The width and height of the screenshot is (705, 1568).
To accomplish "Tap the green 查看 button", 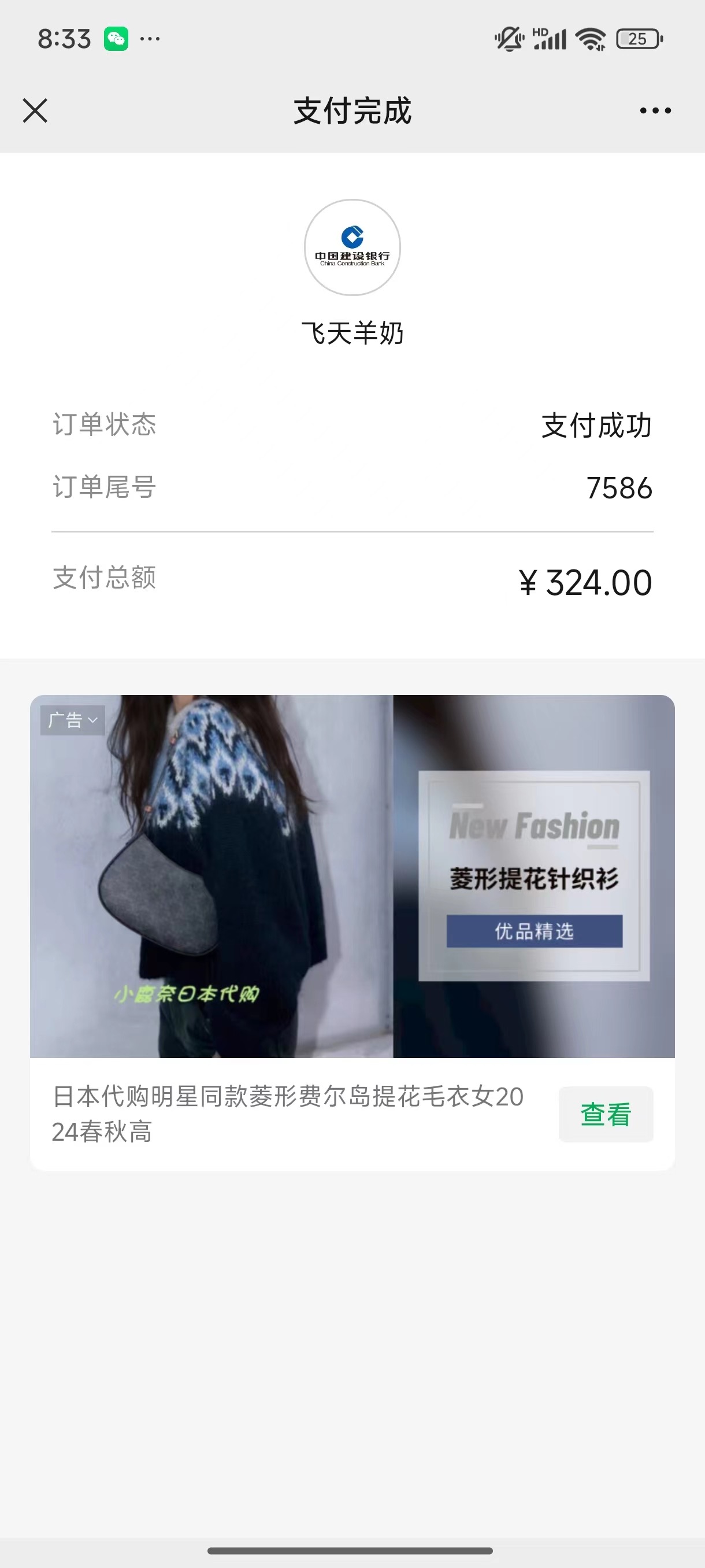I will click(x=605, y=1114).
